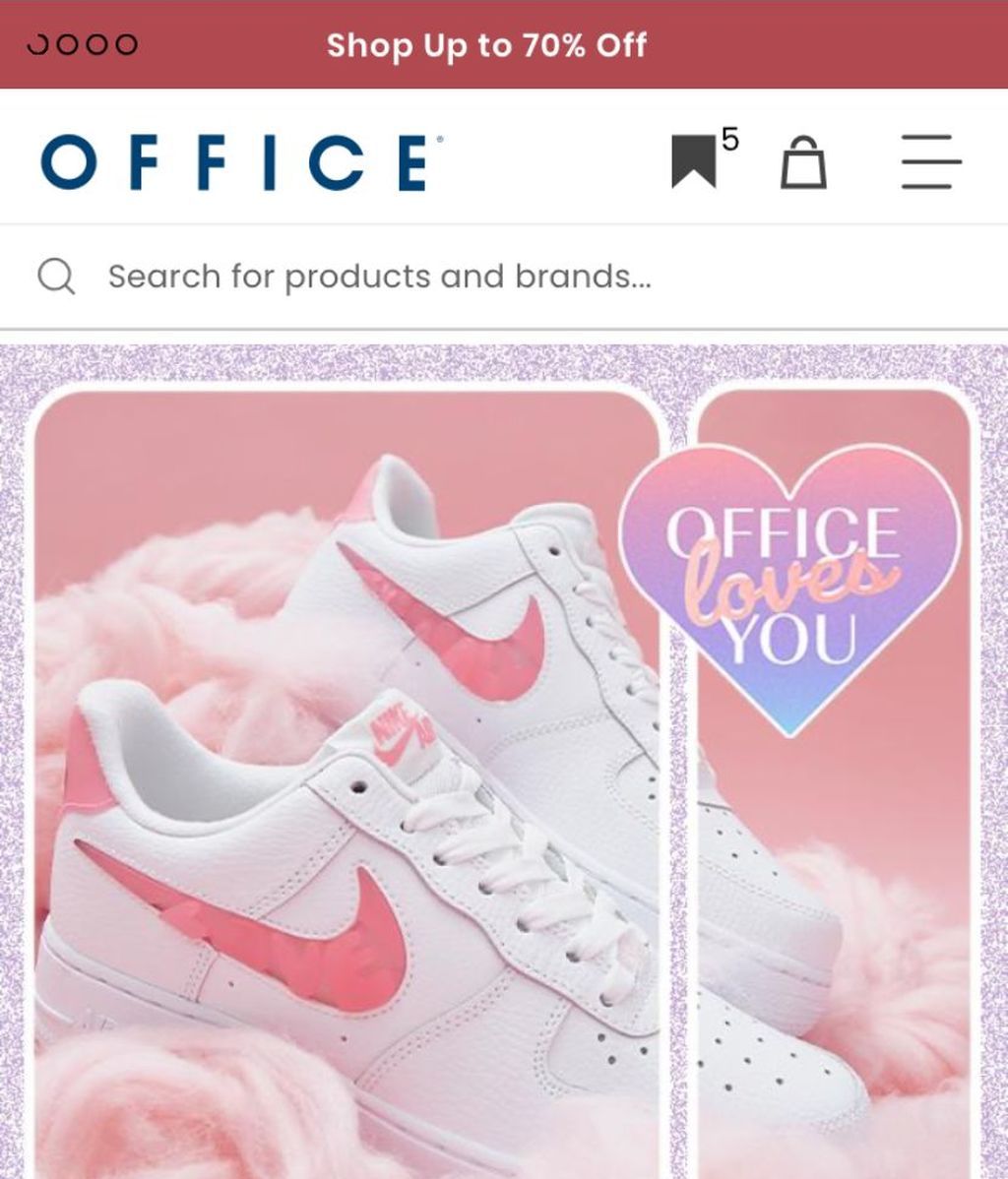
Task: Open the Shop Up to 70% Off banner
Action: 486,45
